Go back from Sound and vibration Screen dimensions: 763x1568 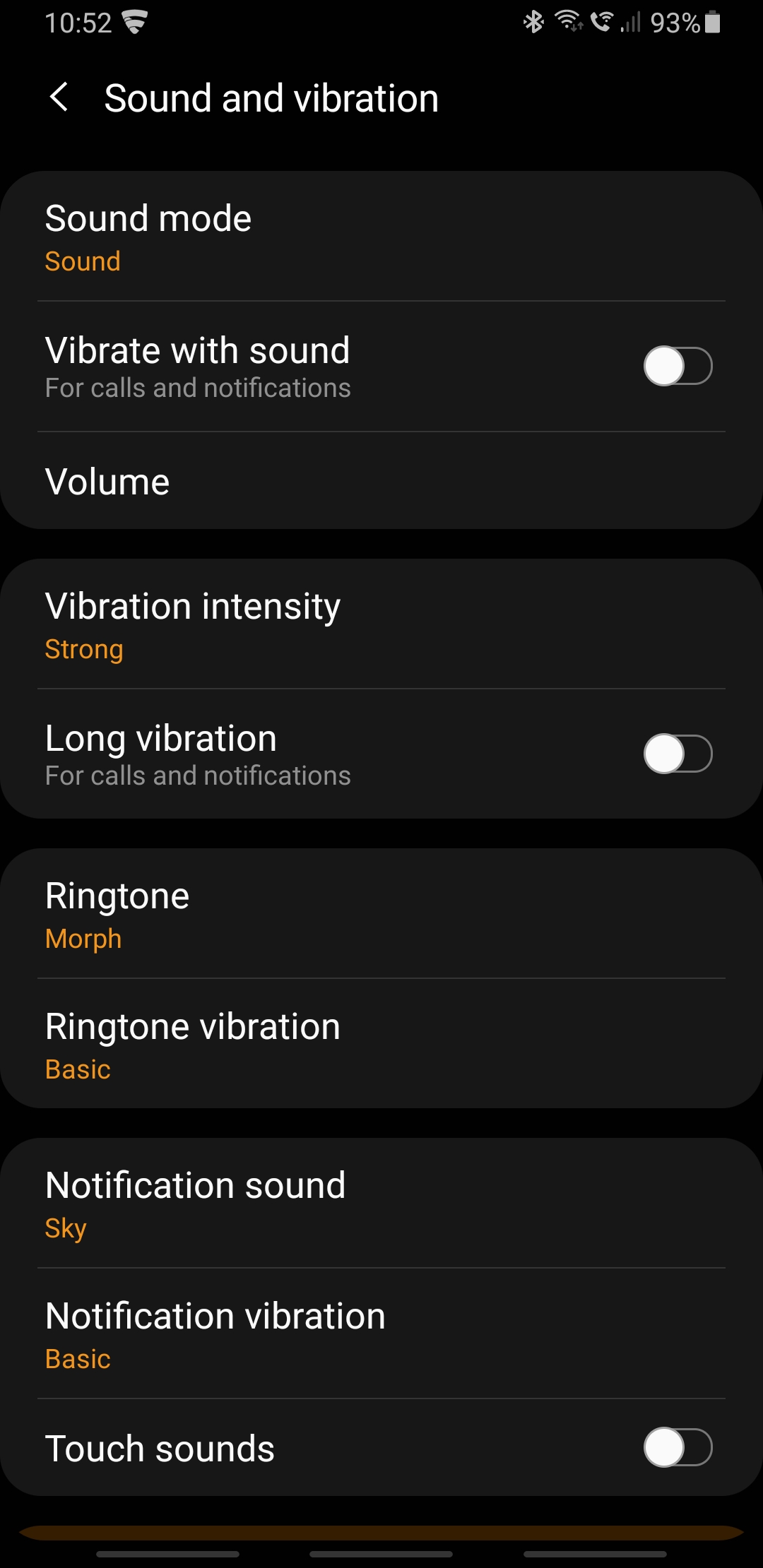tap(59, 97)
